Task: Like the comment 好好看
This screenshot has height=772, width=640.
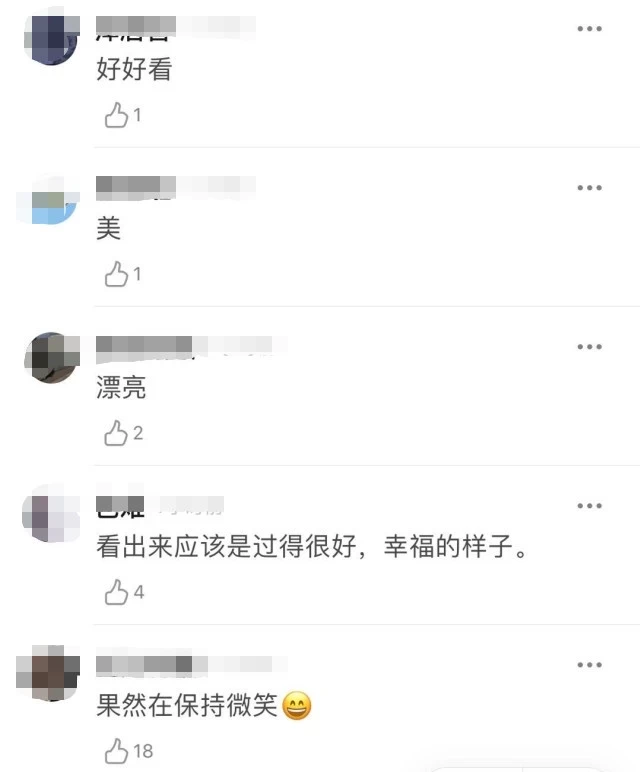Action: pyautogui.click(x=117, y=115)
